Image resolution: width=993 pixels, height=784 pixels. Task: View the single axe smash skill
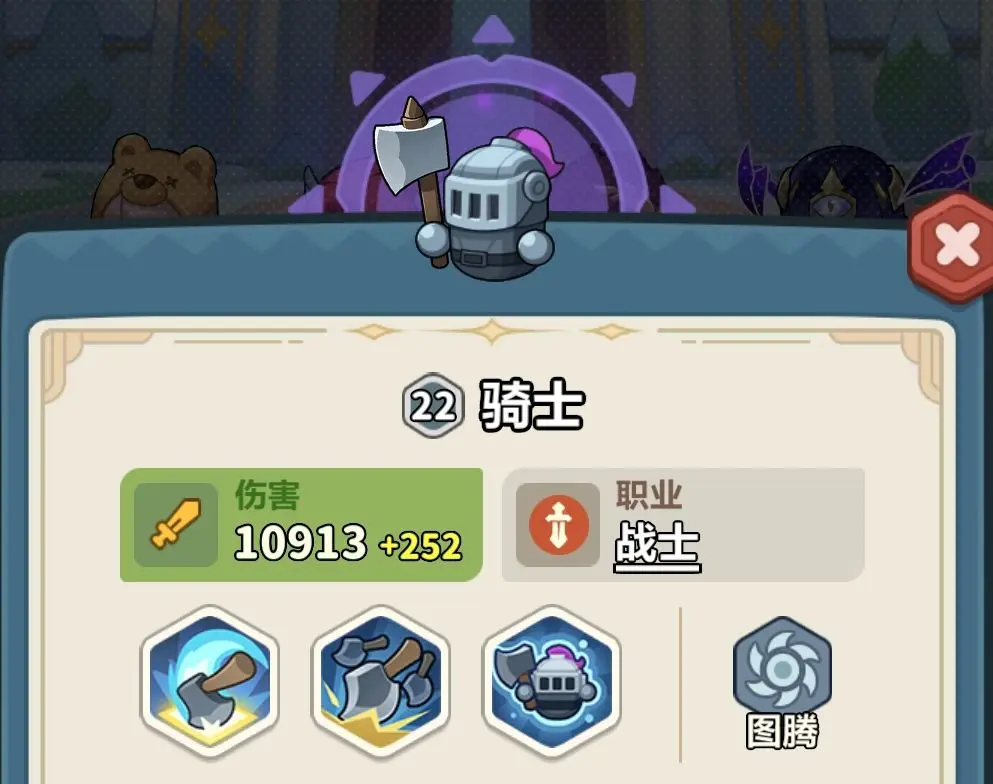click(x=210, y=676)
